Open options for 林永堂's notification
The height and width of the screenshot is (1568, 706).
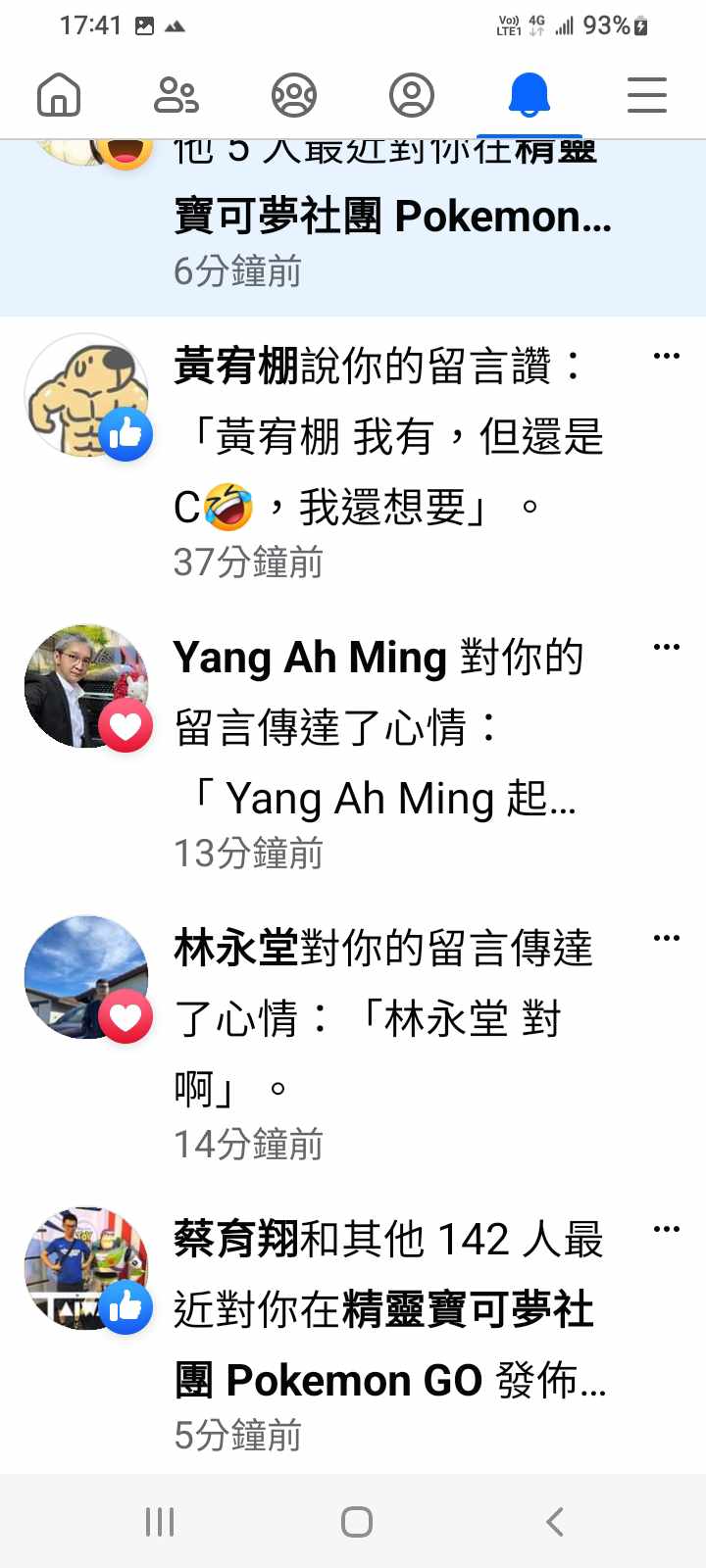pos(667,938)
